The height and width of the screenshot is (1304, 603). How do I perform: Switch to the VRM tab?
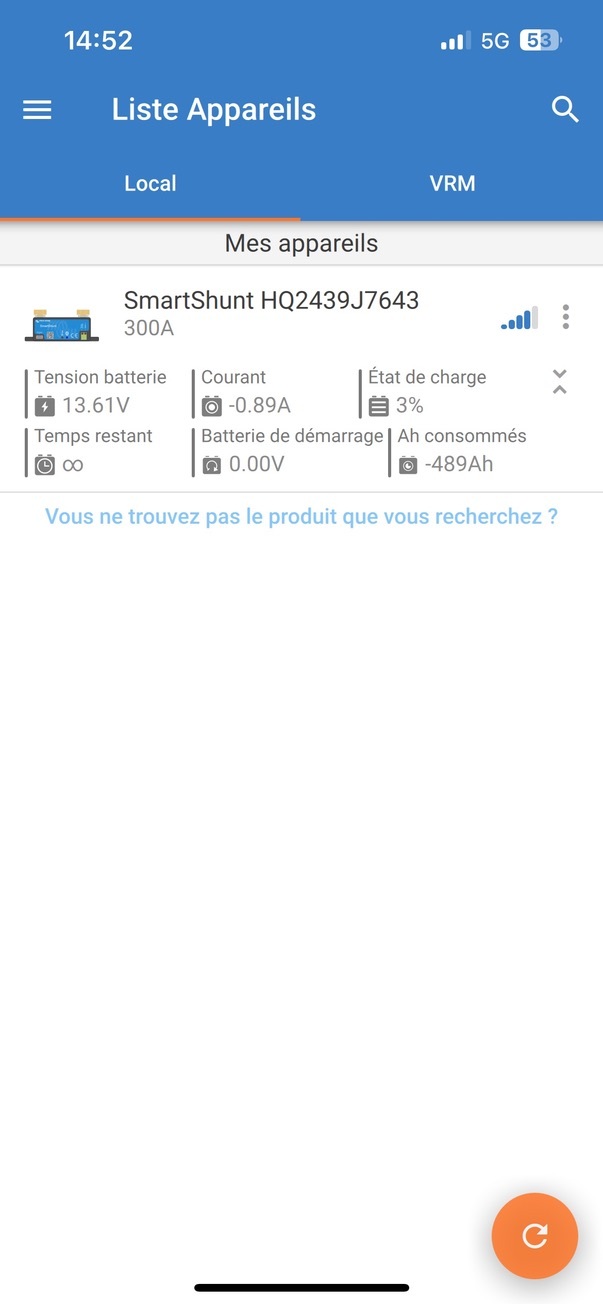tap(452, 183)
